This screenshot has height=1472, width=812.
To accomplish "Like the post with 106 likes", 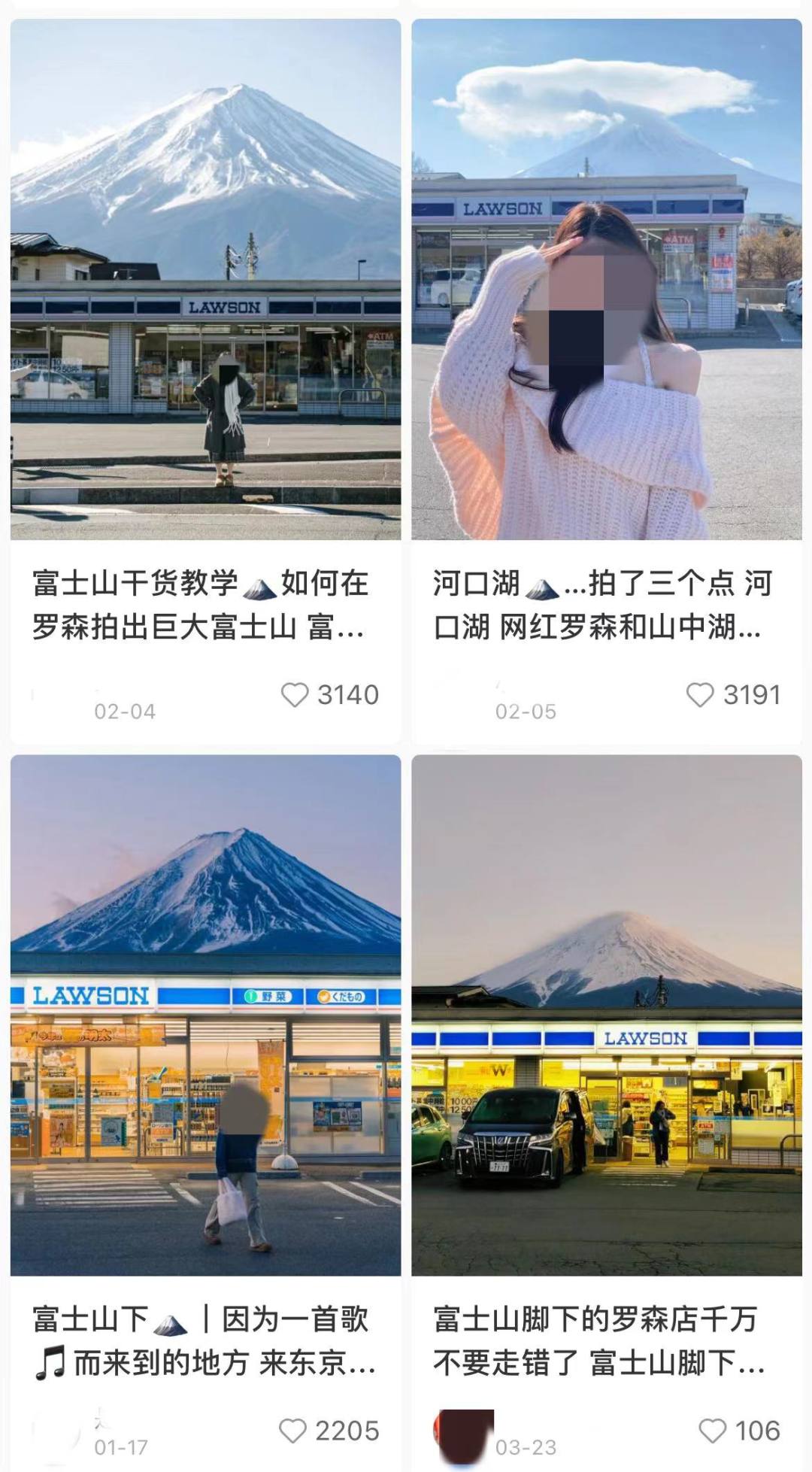I will point(712,1431).
